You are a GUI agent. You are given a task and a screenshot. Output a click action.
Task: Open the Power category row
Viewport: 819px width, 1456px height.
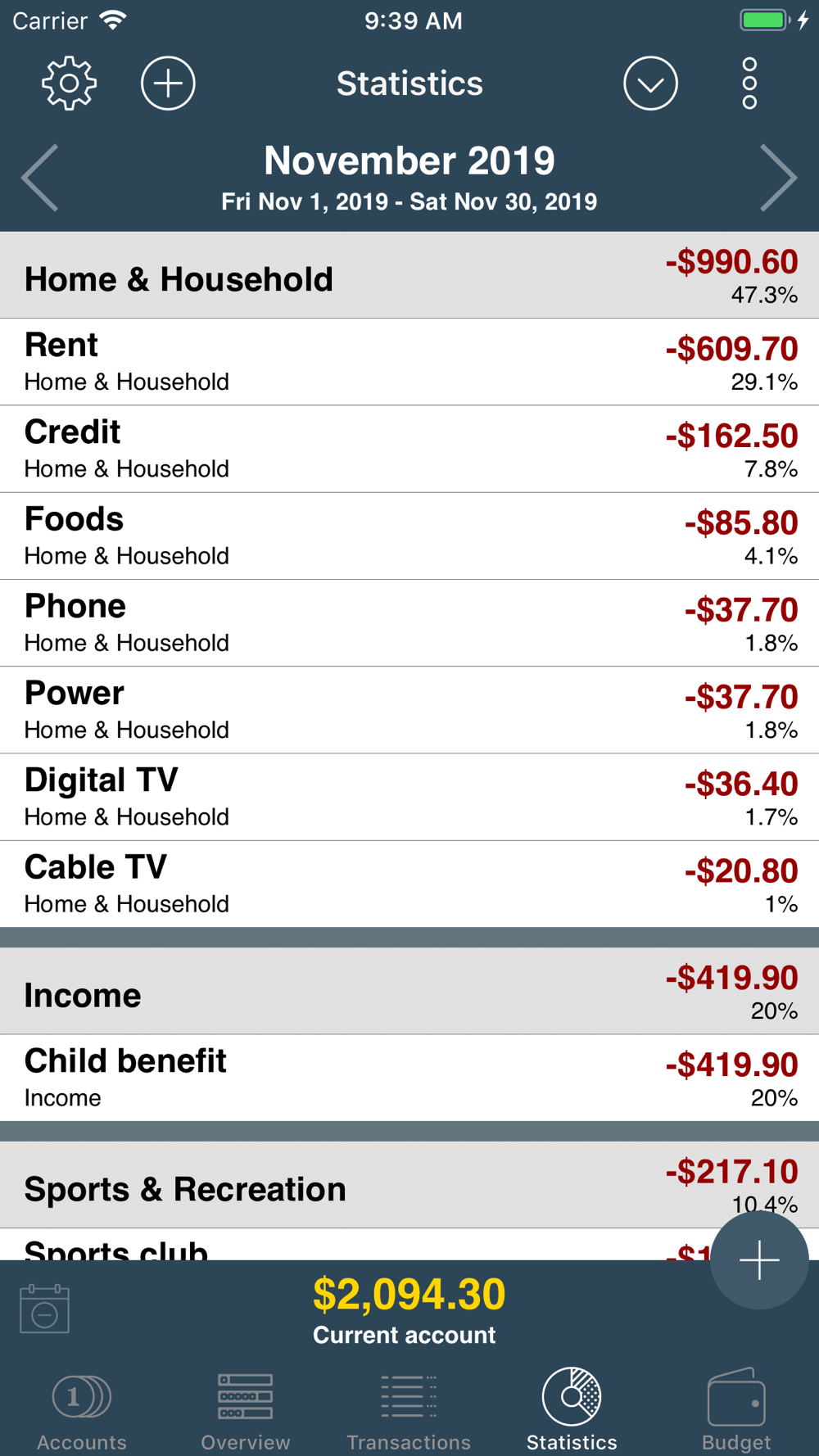click(x=409, y=710)
